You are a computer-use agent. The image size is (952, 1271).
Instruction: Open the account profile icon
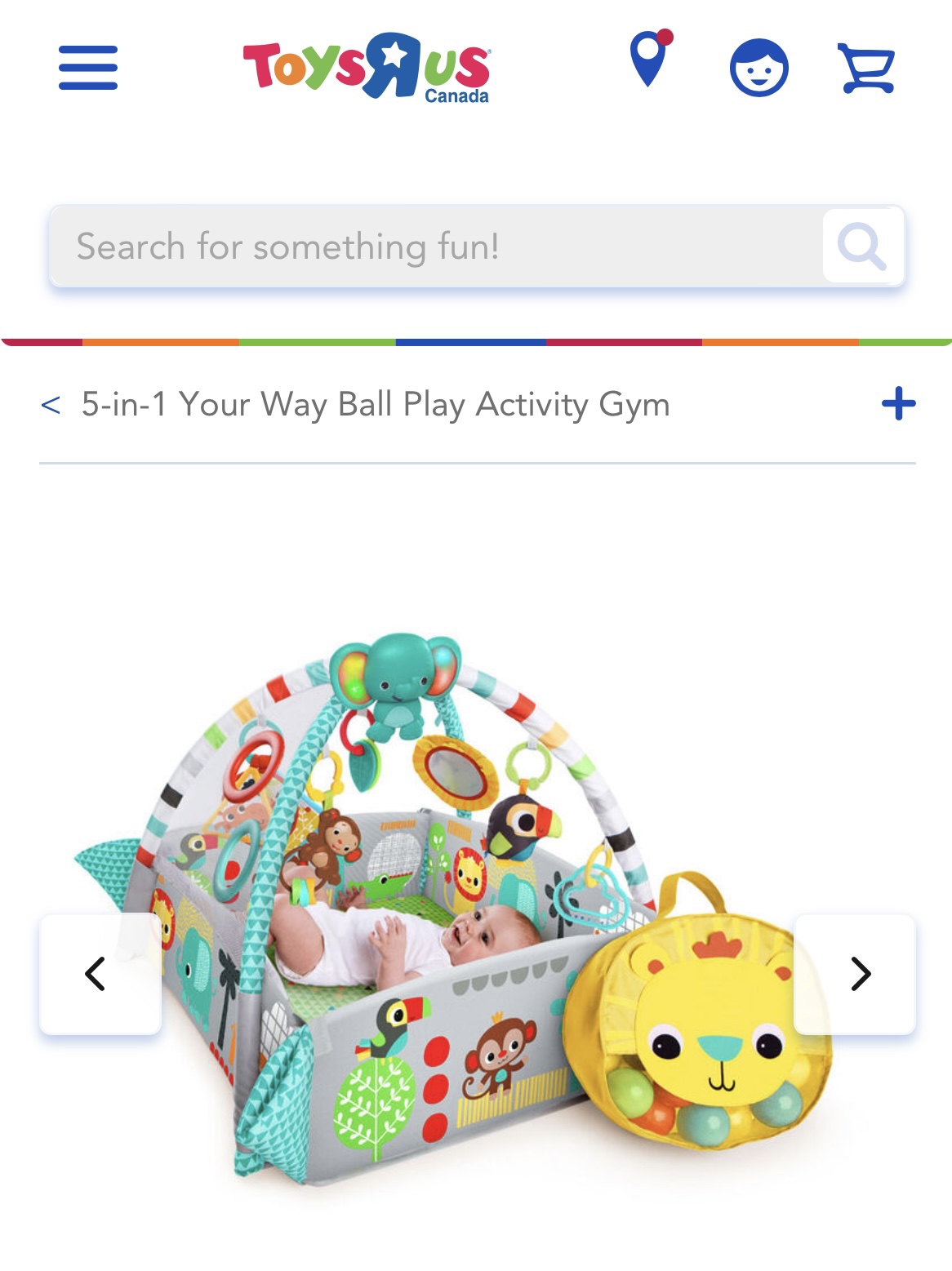758,69
